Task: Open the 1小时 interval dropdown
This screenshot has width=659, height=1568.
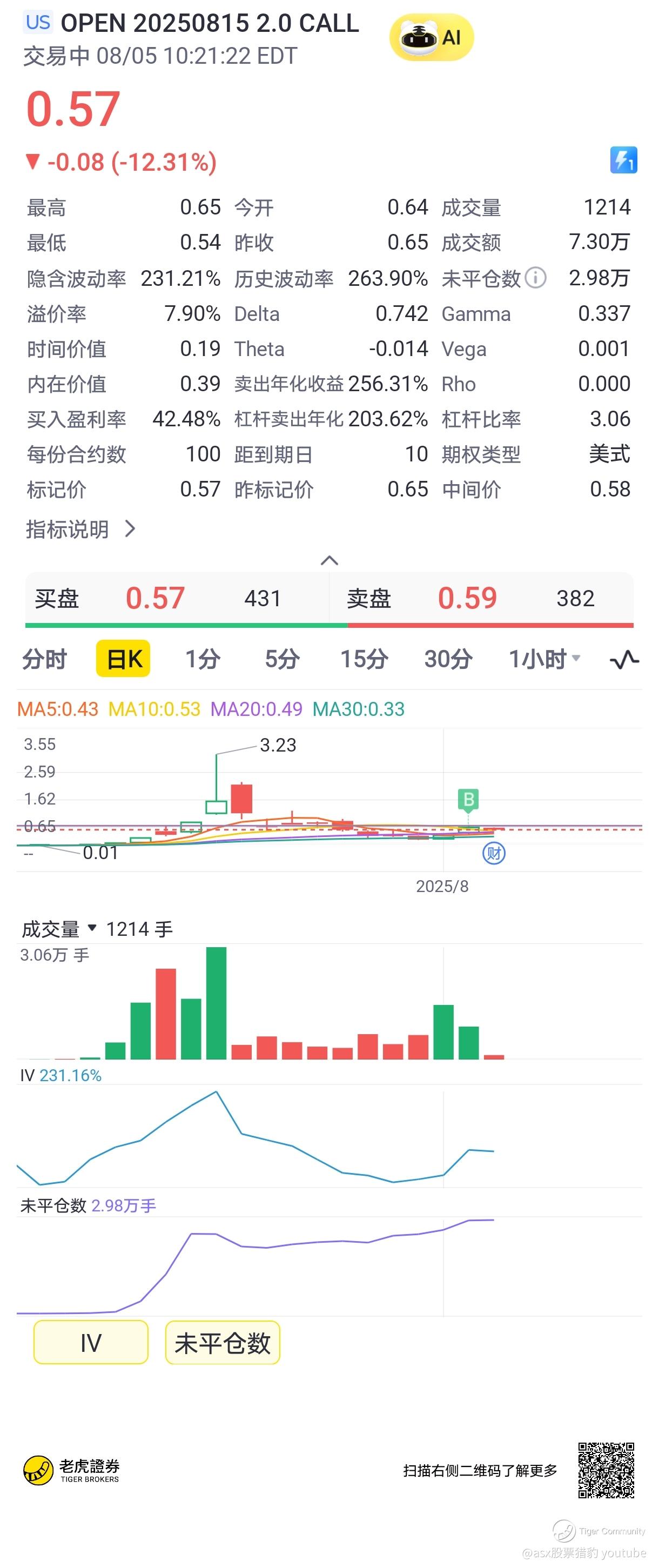Action: (544, 659)
